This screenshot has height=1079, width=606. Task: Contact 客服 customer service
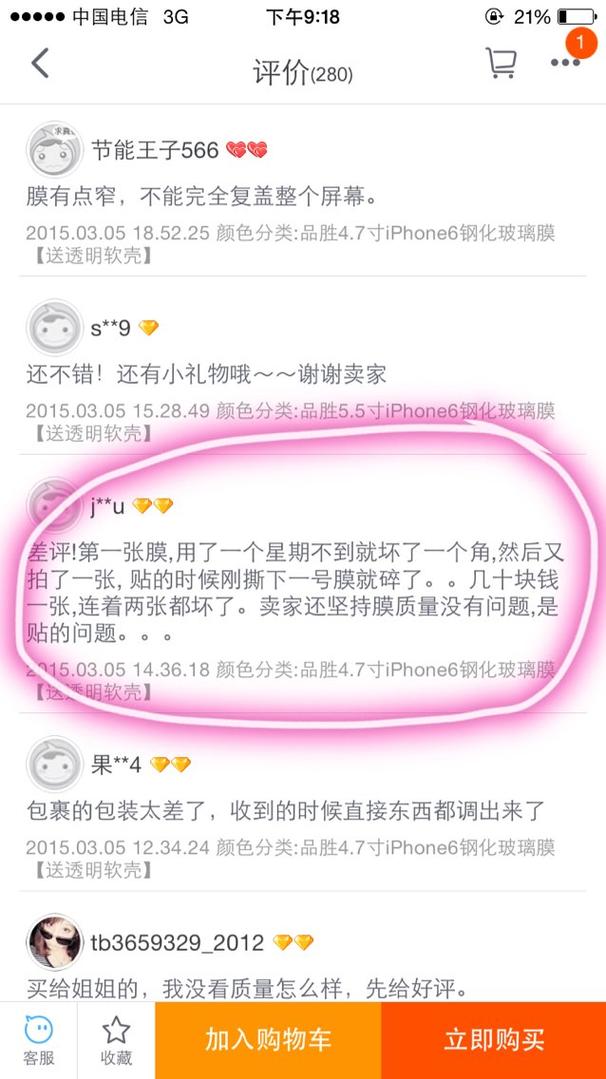click(39, 1040)
